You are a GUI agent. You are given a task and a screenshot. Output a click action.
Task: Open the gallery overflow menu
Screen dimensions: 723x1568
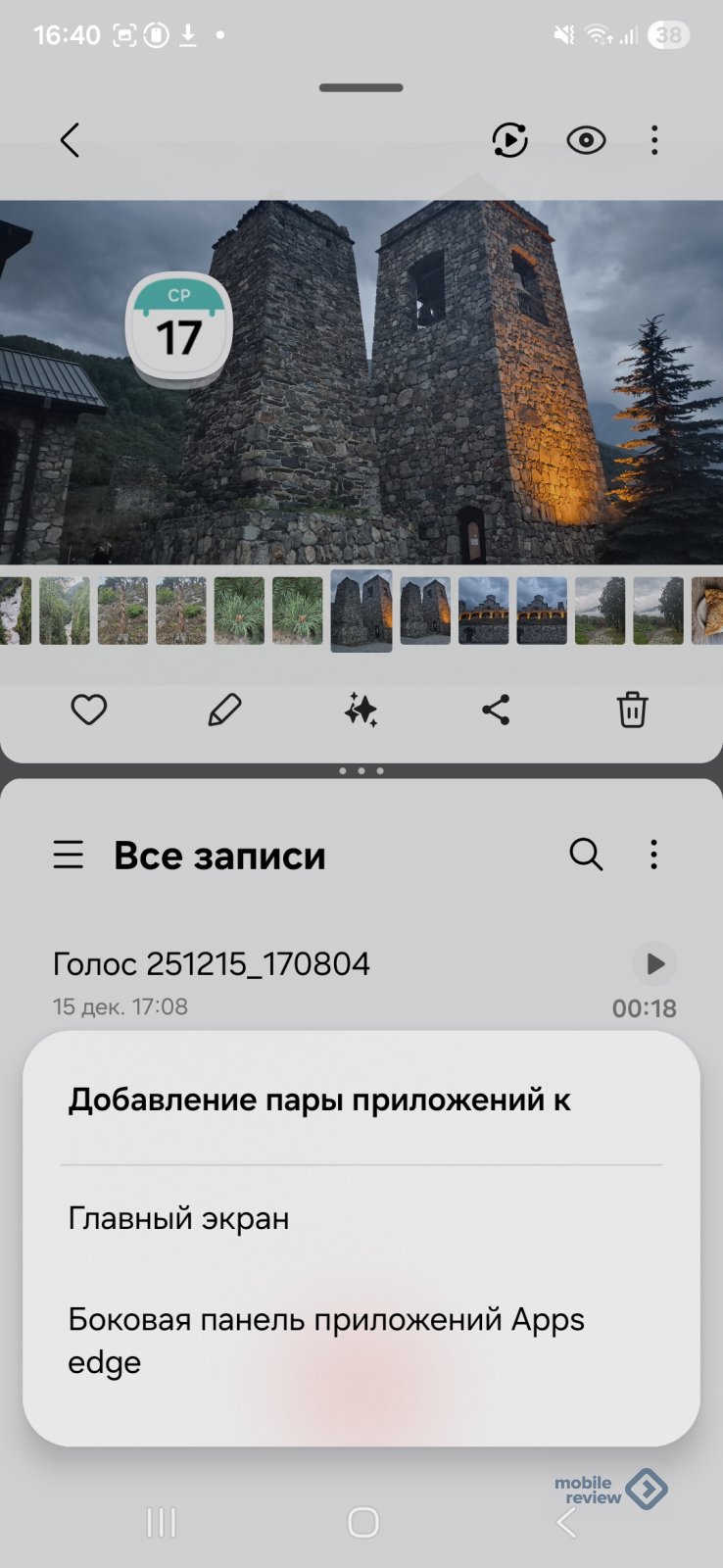tap(653, 140)
